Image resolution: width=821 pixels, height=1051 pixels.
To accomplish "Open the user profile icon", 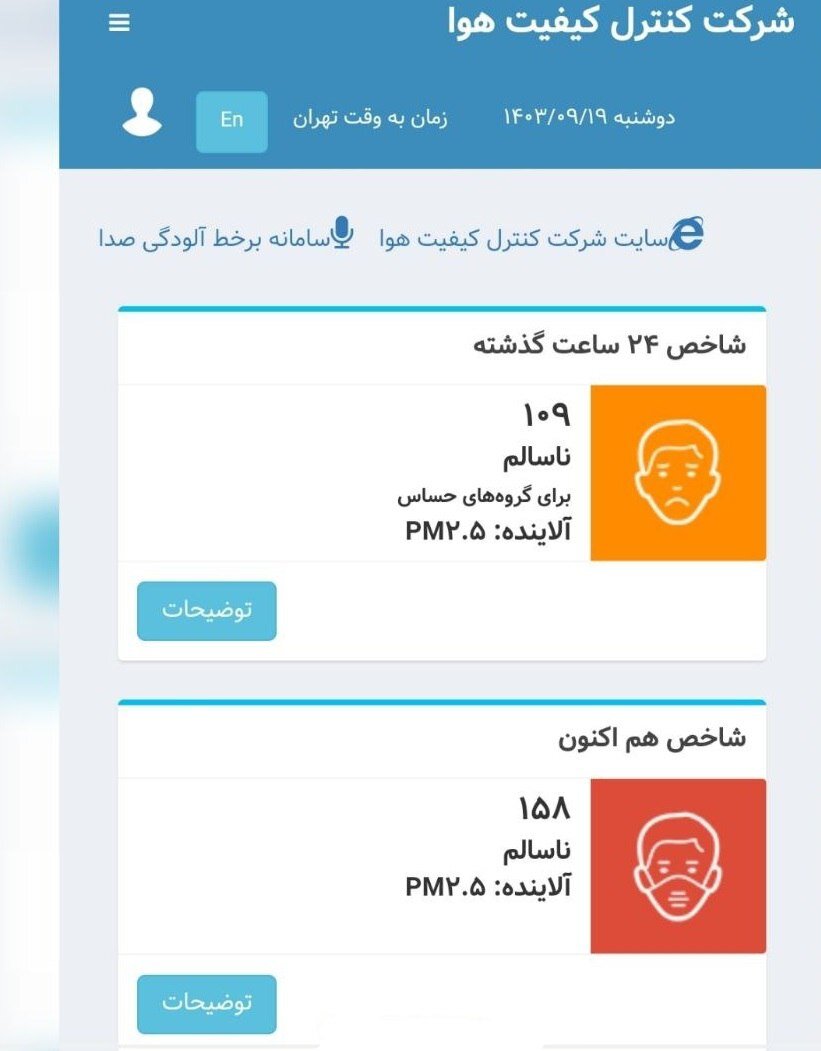I will pyautogui.click(x=142, y=113).
